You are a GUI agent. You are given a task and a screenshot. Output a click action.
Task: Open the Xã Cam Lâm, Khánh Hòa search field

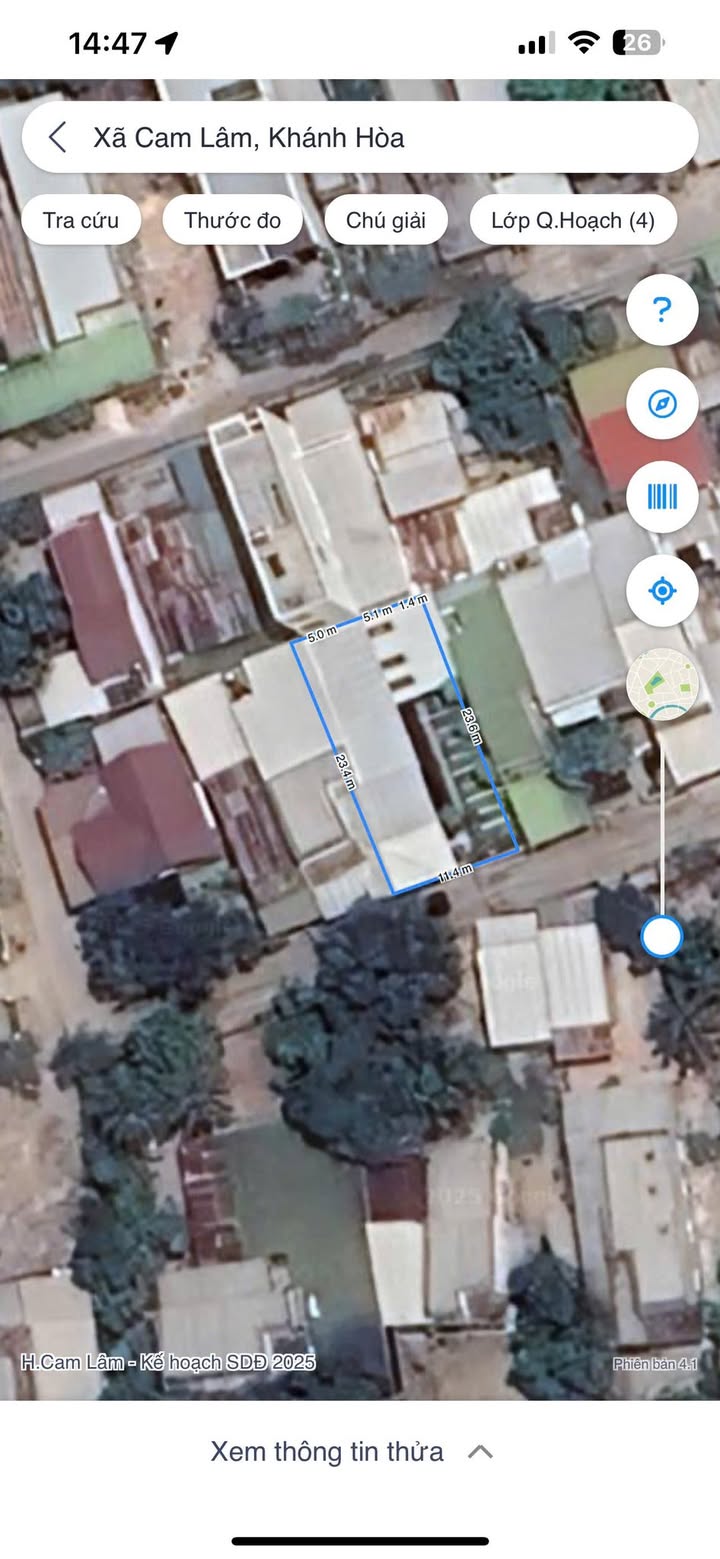[380, 137]
